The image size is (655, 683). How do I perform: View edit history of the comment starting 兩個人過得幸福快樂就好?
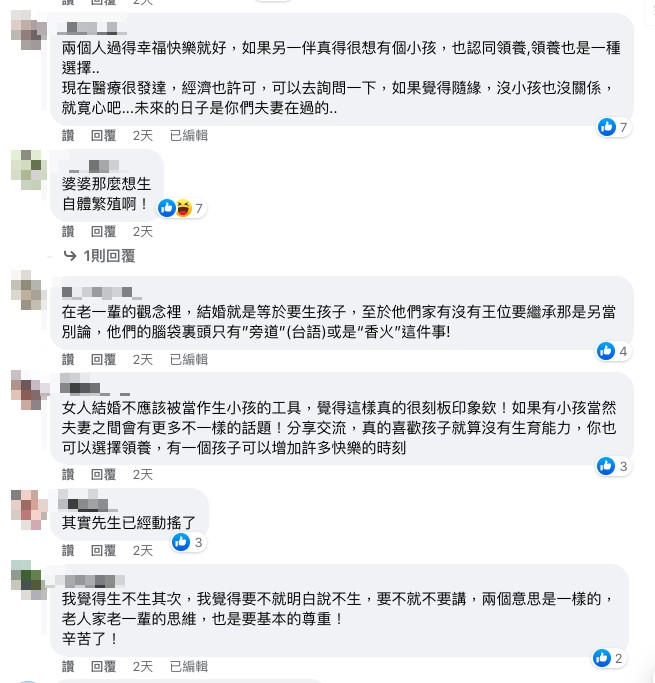[x=188, y=135]
